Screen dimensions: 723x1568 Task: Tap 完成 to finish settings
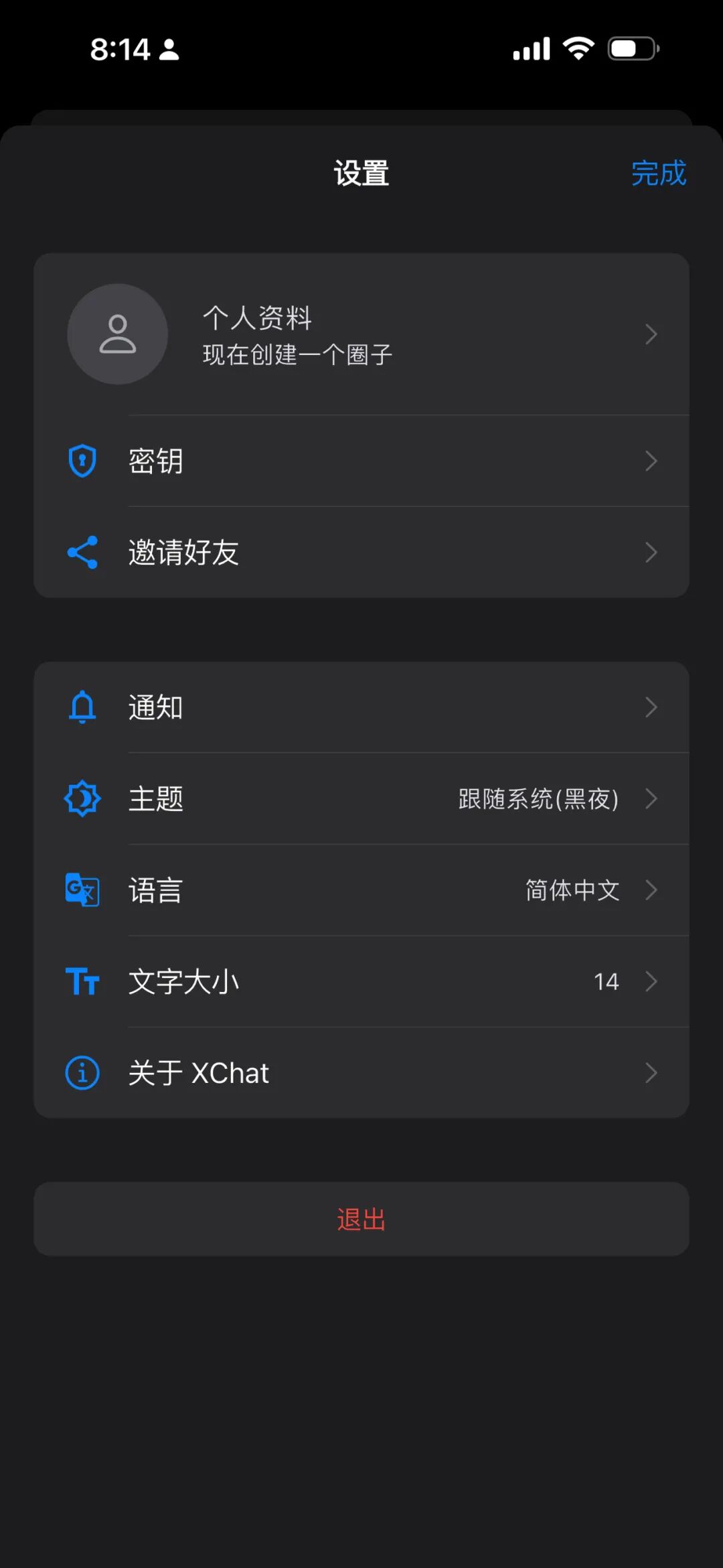(x=659, y=173)
